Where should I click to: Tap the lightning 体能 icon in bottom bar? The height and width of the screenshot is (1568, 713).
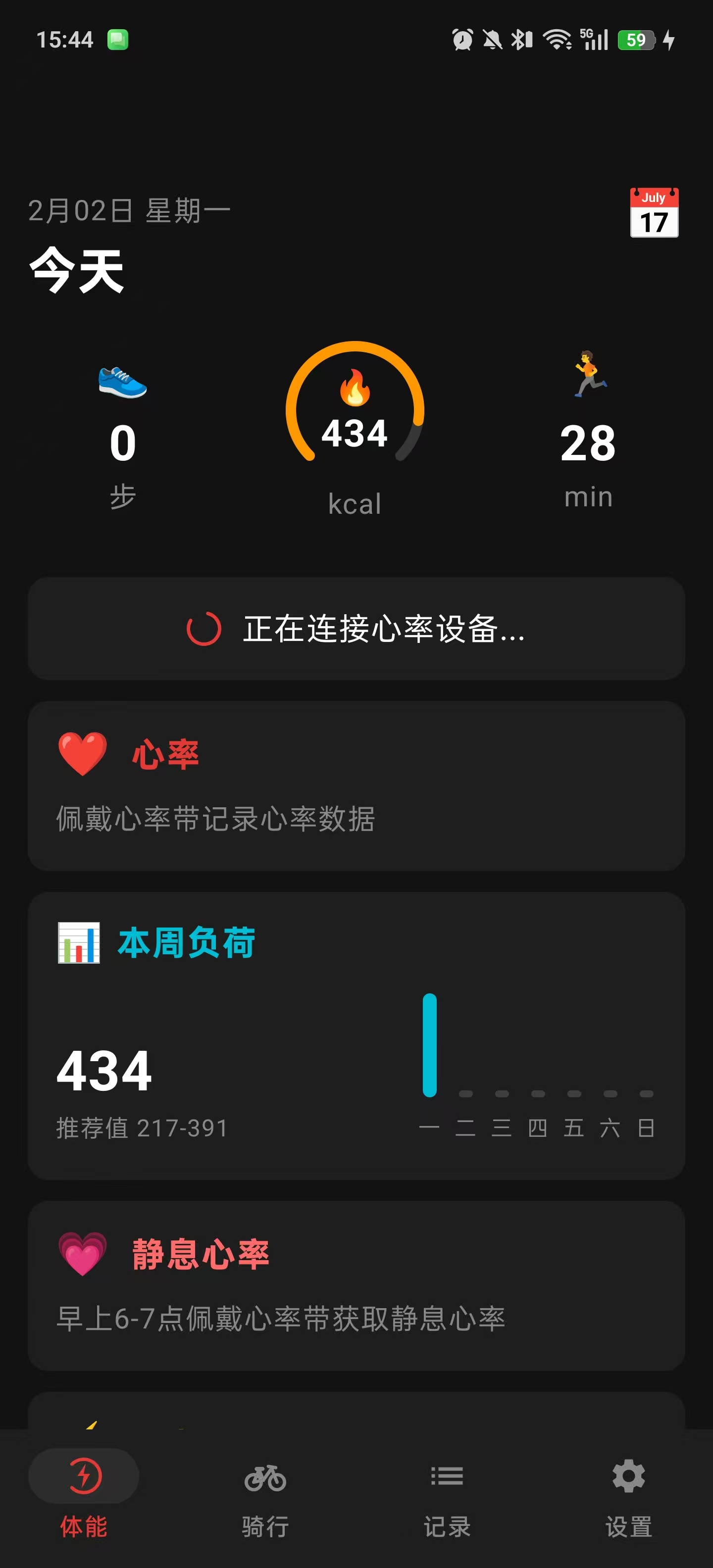[83, 1476]
